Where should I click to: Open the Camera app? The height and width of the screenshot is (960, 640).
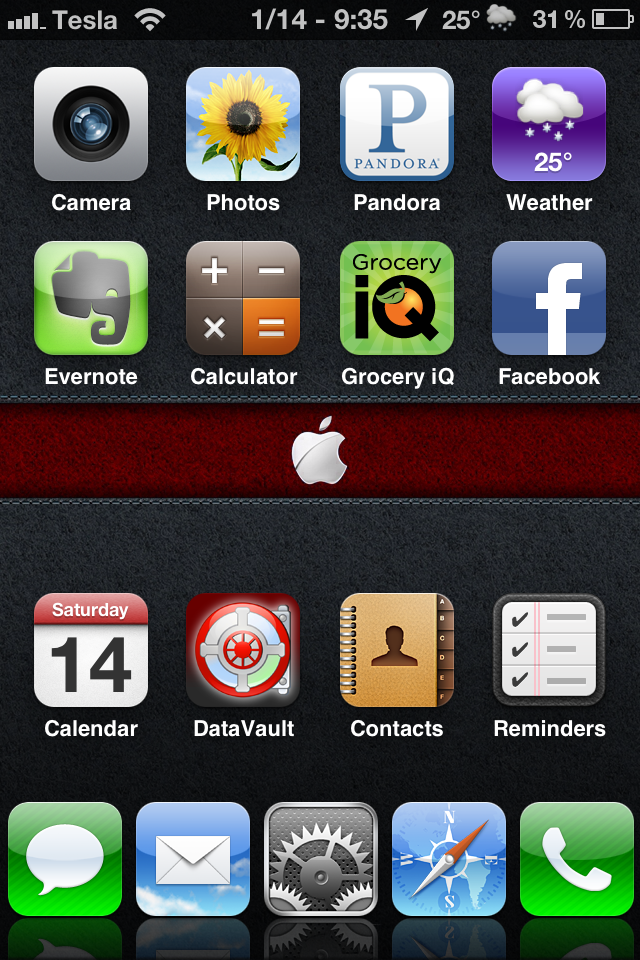(x=91, y=124)
